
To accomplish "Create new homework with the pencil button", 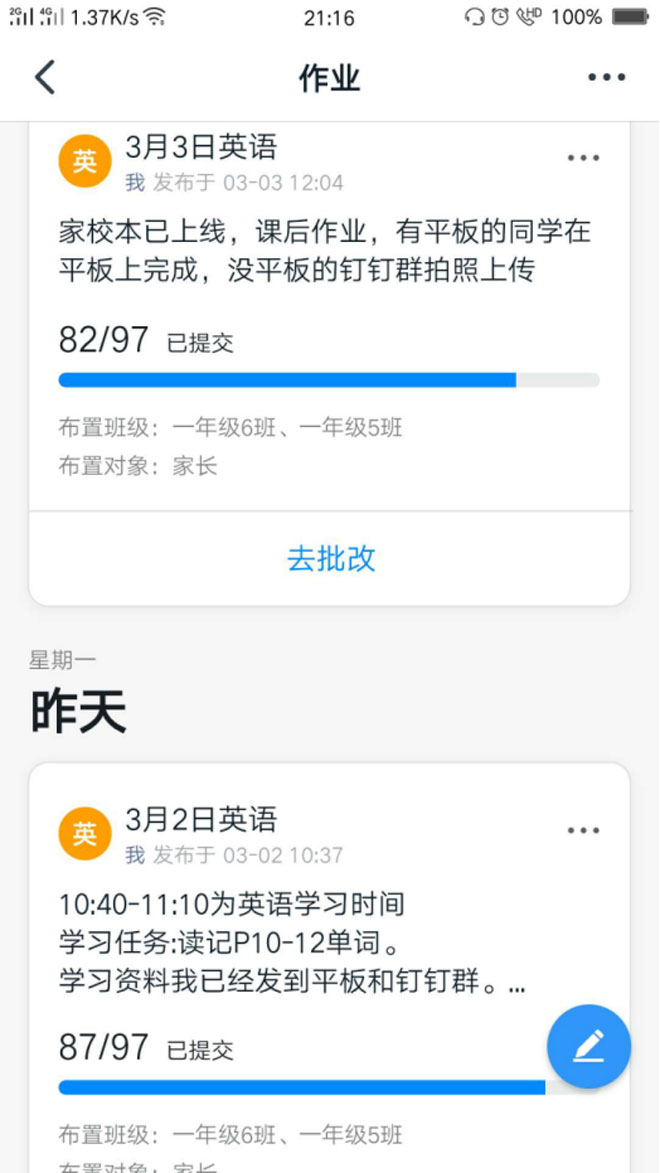I will (589, 1046).
